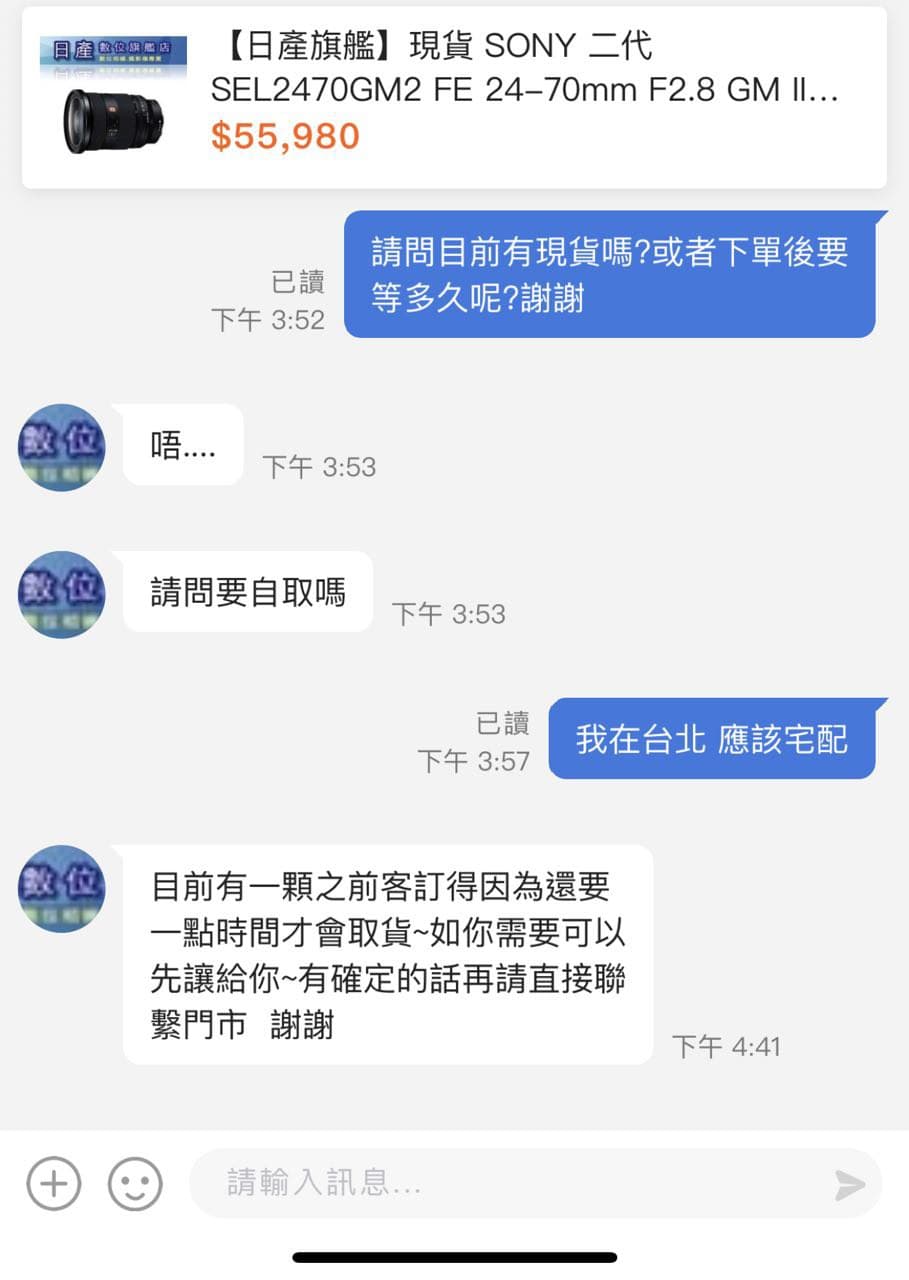
Task: Tap the plus attachment icon
Action: point(54,1185)
